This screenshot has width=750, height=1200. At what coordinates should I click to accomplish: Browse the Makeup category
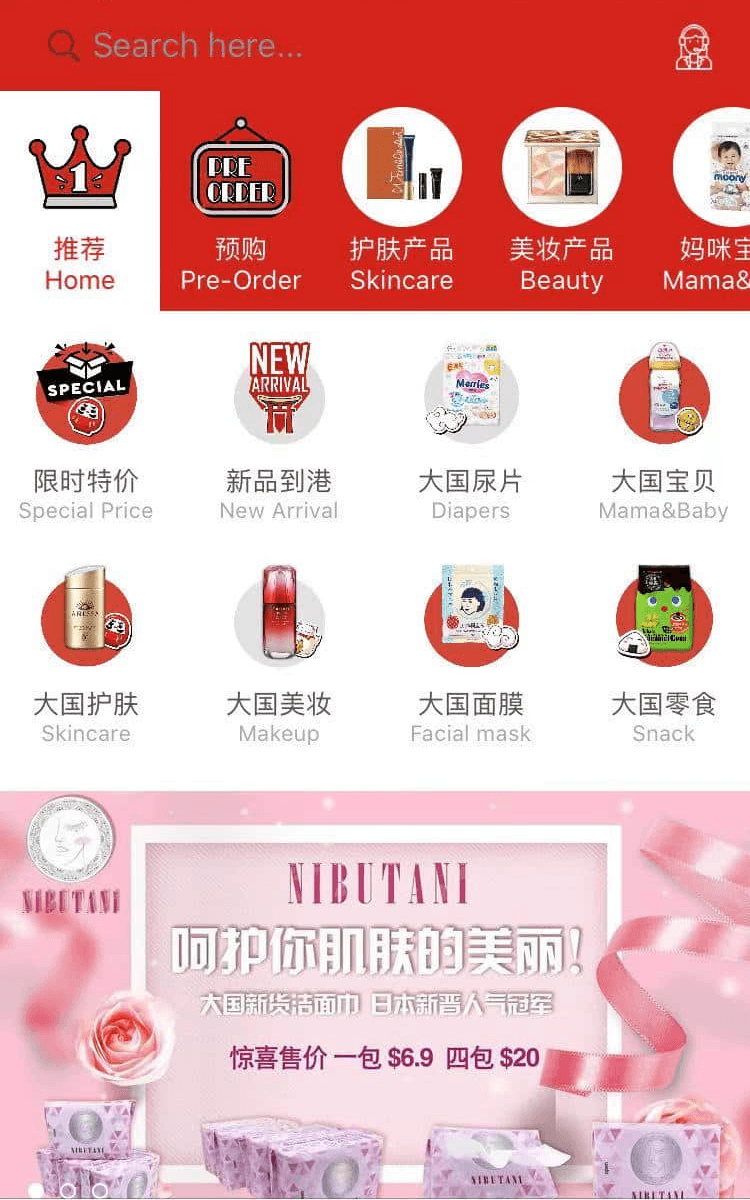pyautogui.click(x=279, y=654)
